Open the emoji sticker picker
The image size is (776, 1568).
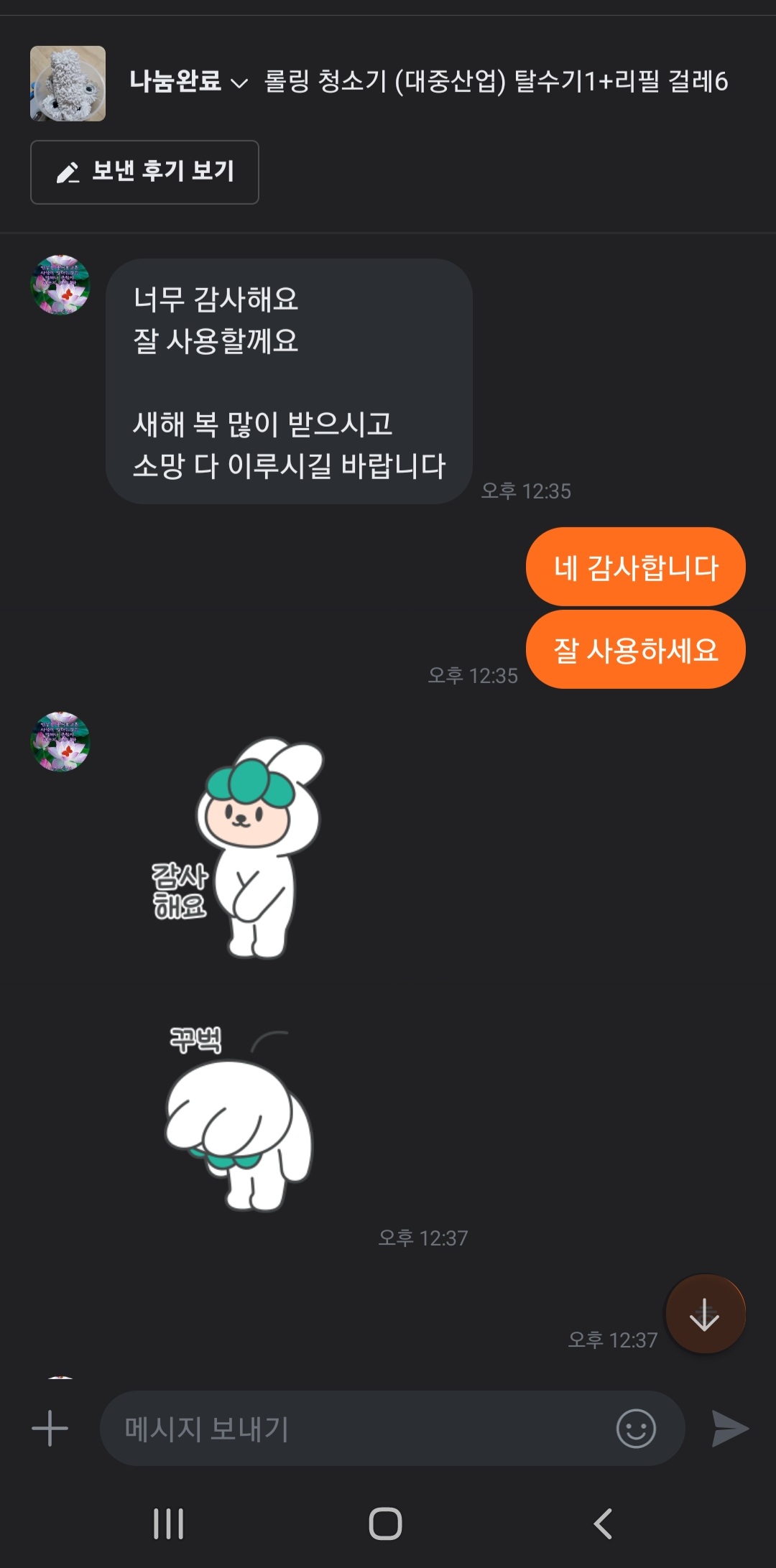636,1428
